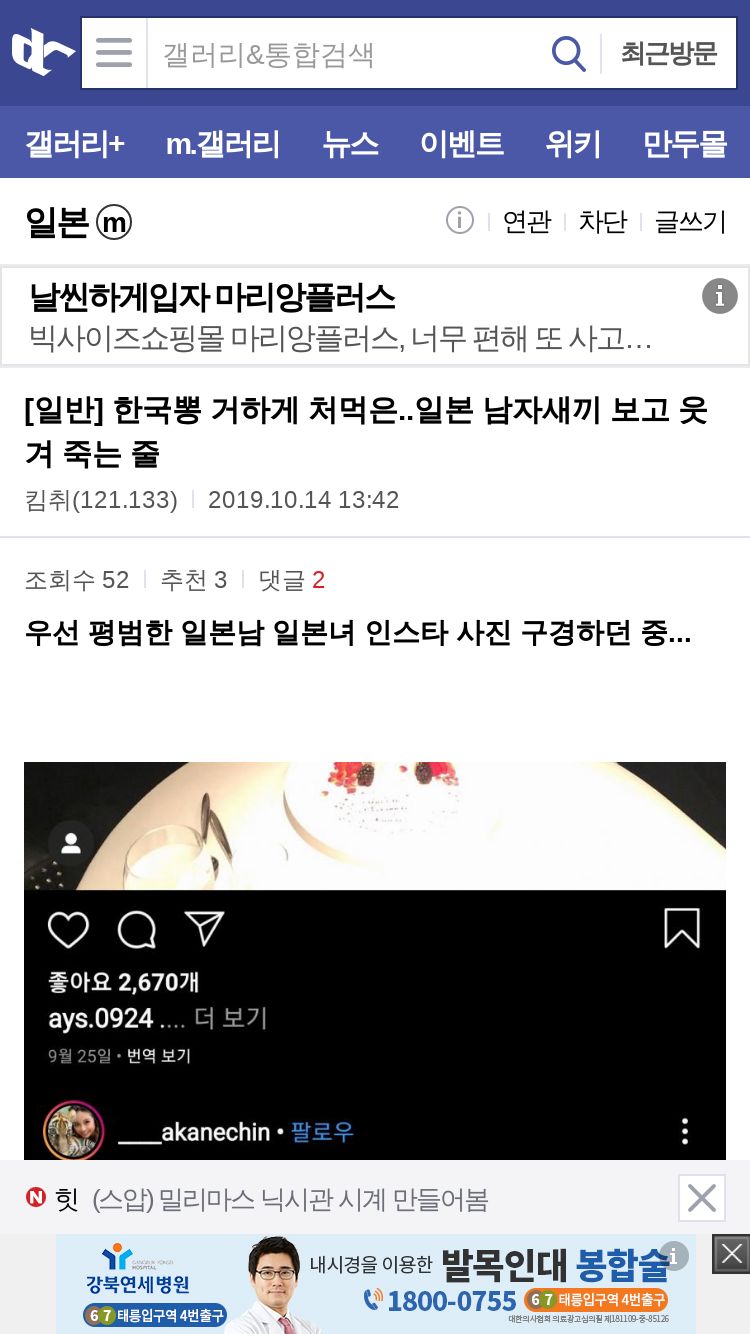Dismiss the 힛 bar with the X
750x1334 pixels.
point(702,1197)
